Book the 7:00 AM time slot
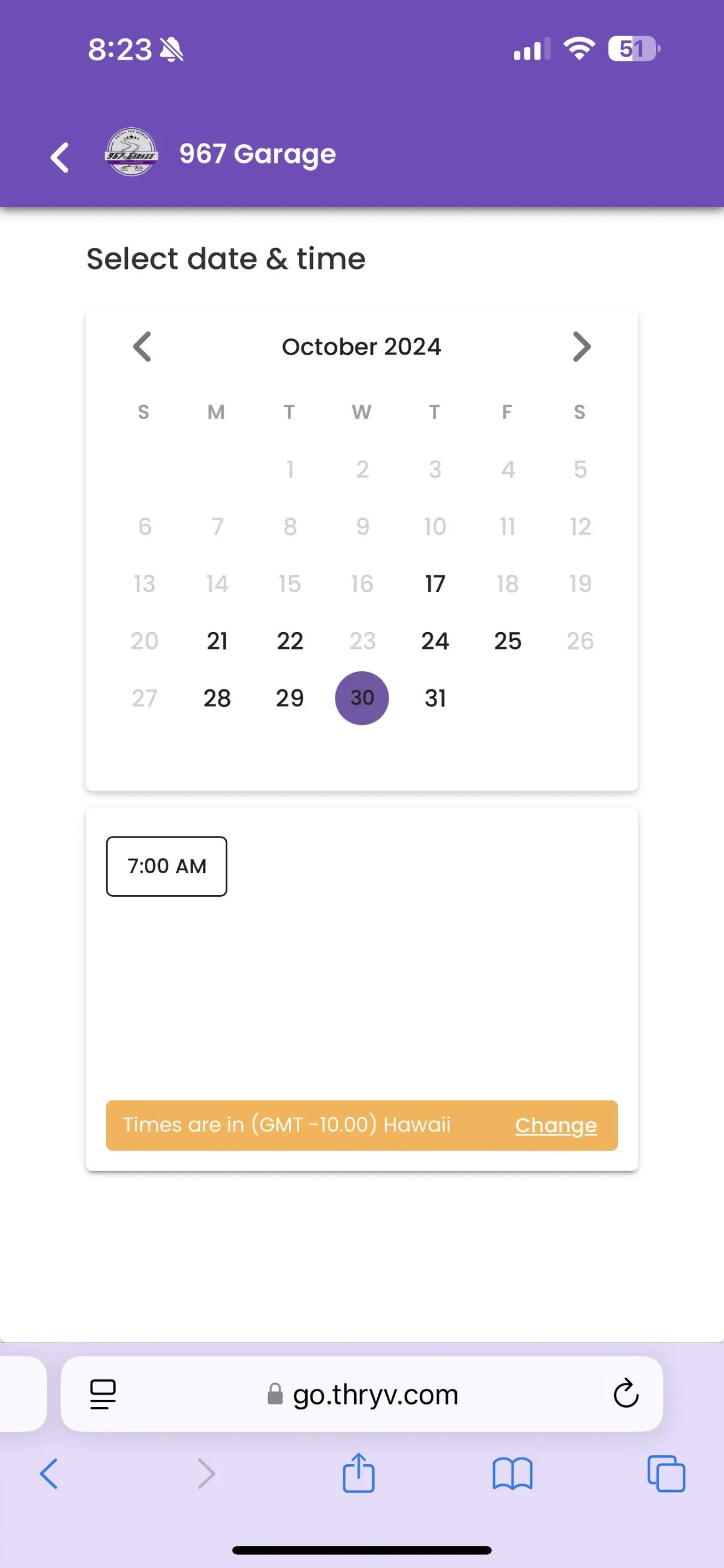Screen dimensions: 724x1568 [x=167, y=866]
